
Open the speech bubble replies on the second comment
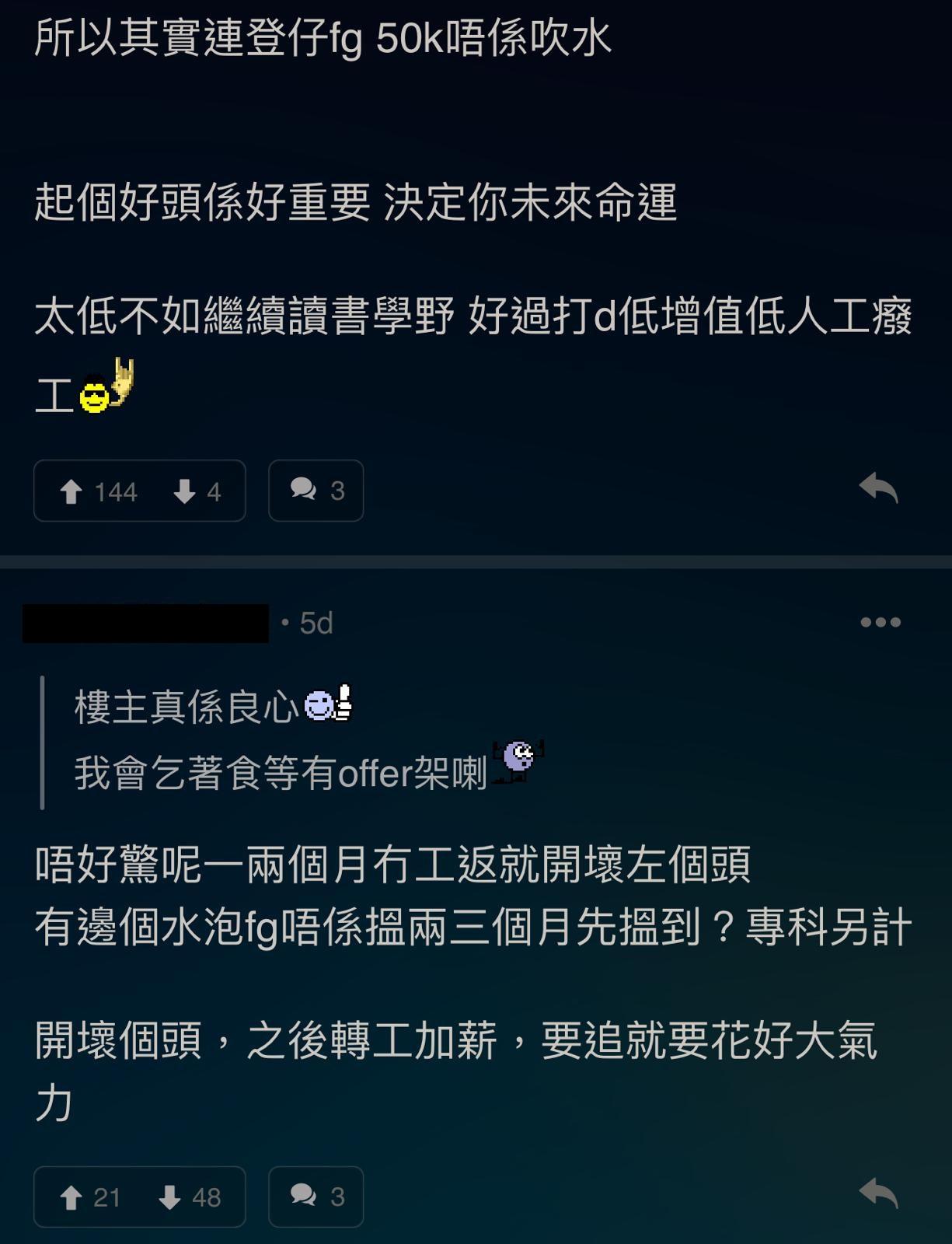pos(315,1197)
